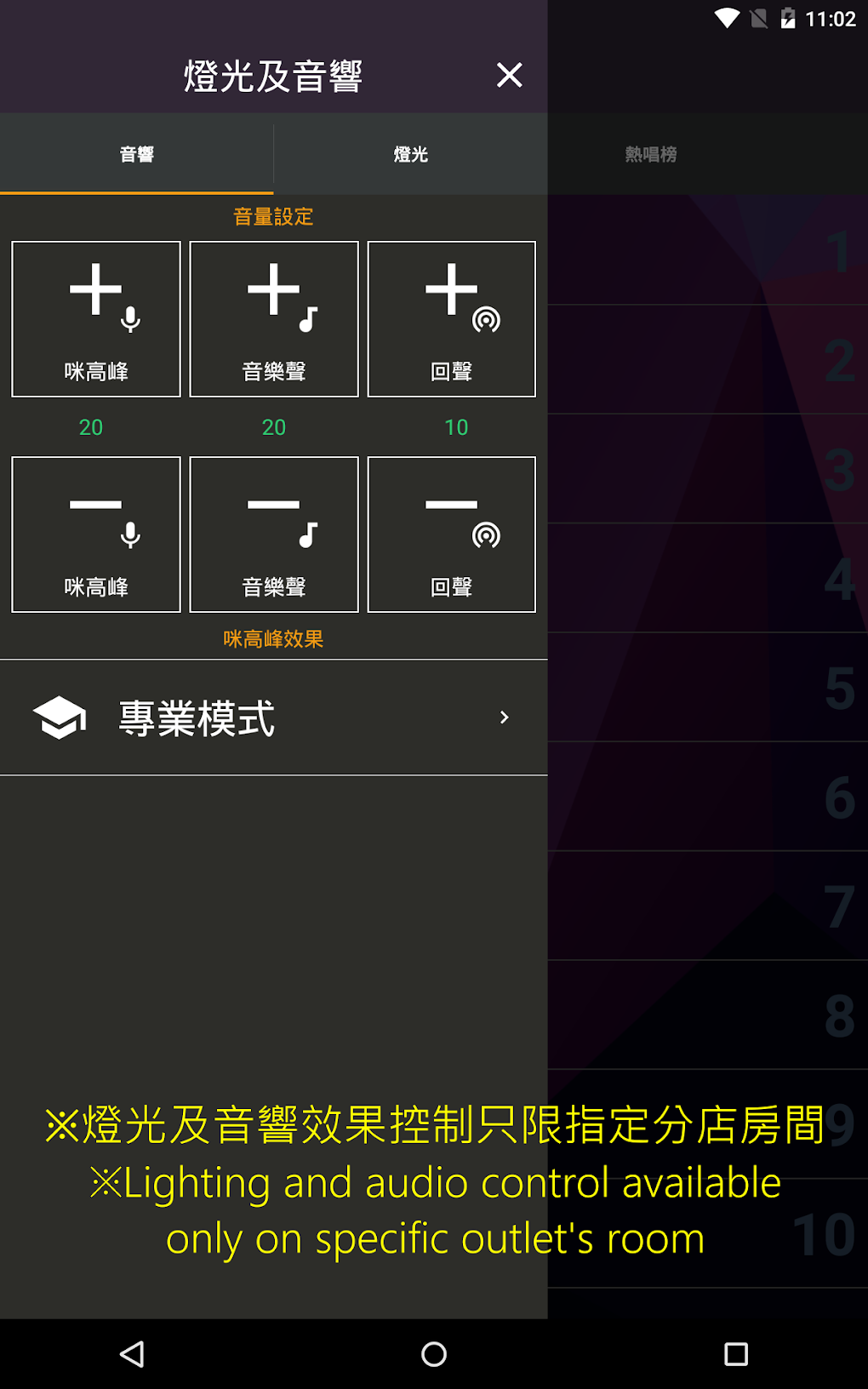Increase 咪高峰 microphone volume

[96, 319]
